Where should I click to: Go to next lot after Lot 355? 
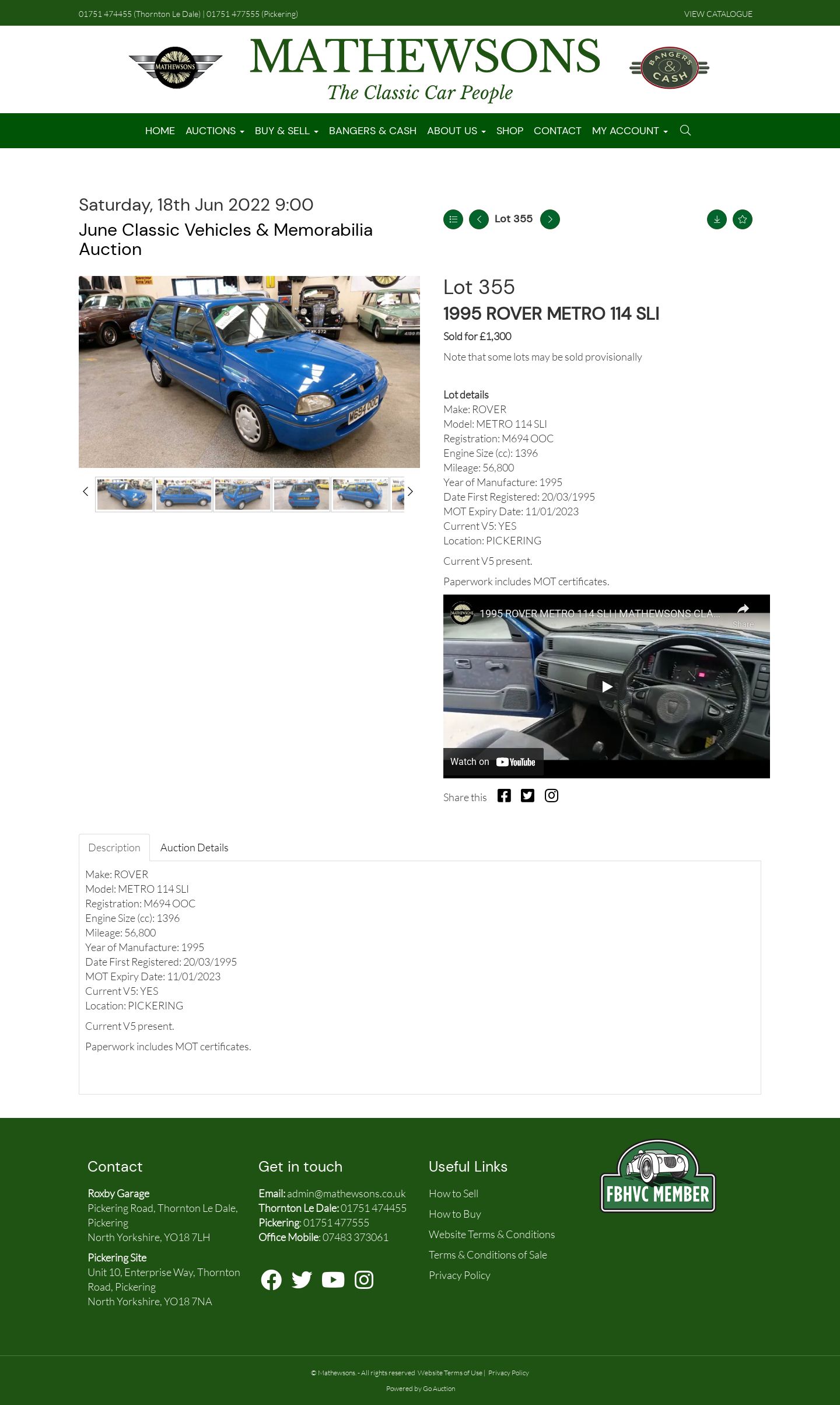(x=549, y=219)
